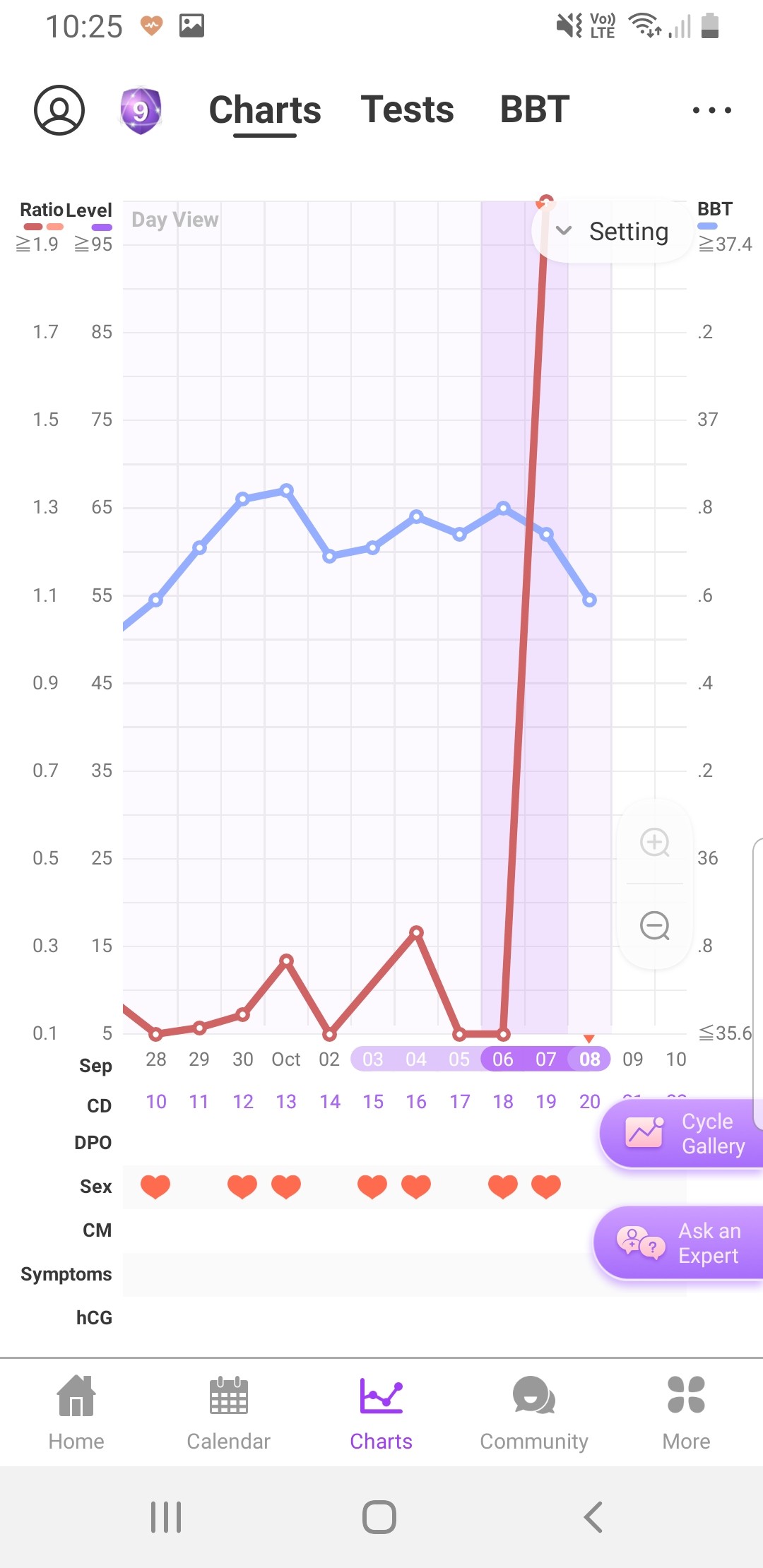This screenshot has height=1568, width=763.
Task: Zoom in on the chart
Action: [x=655, y=842]
